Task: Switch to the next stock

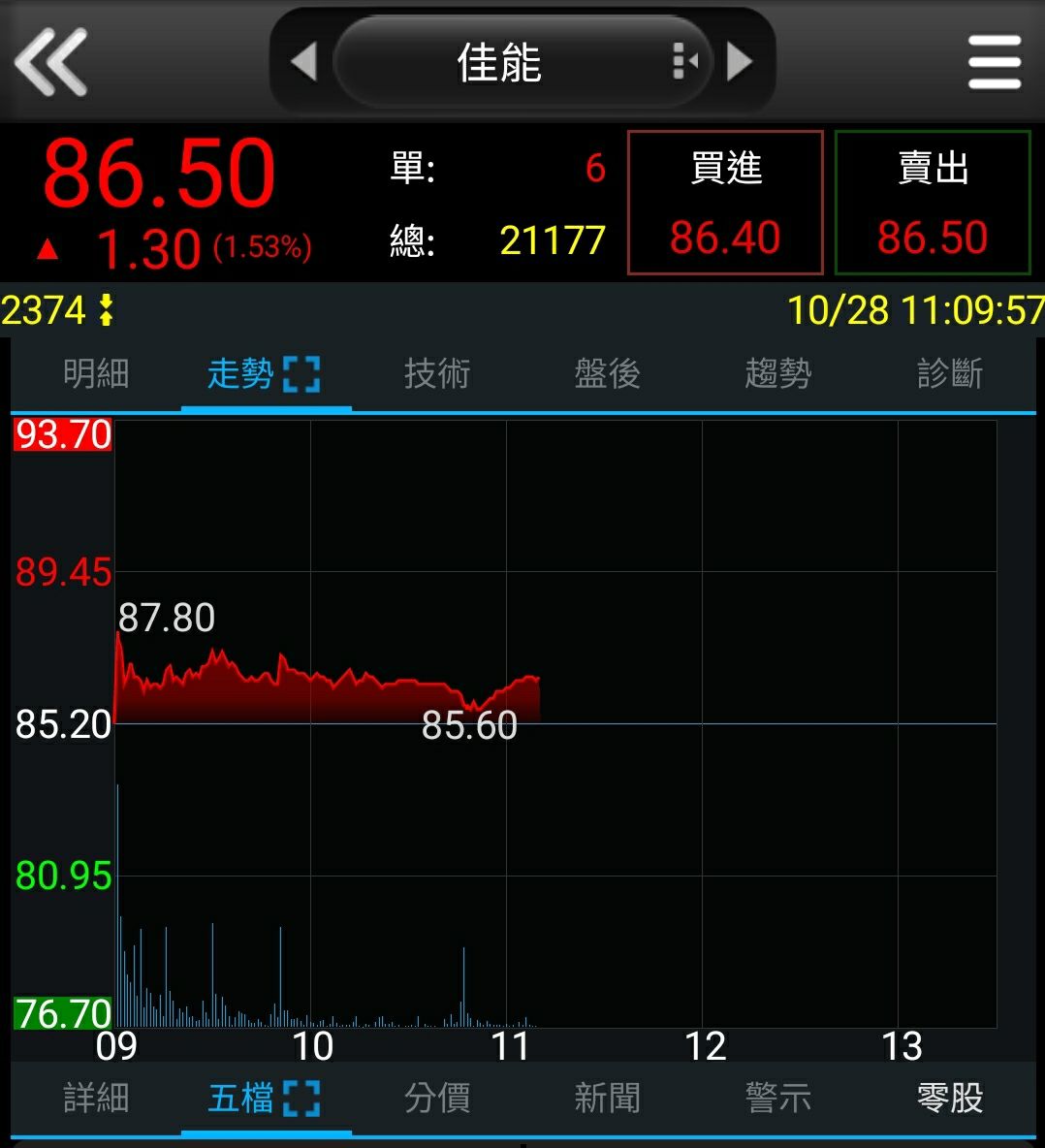Action: click(740, 62)
